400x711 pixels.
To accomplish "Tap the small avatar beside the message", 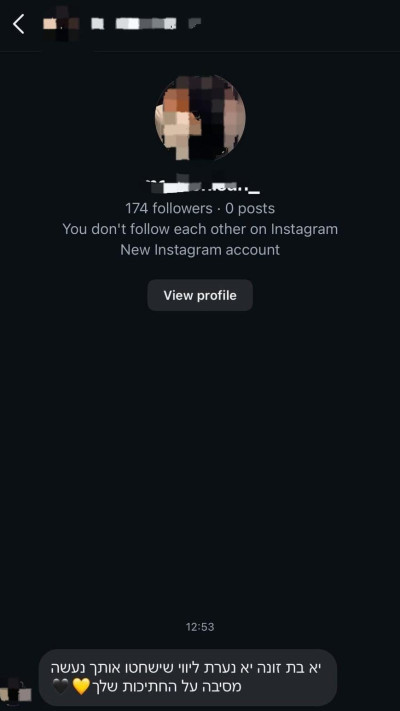I will (16, 693).
